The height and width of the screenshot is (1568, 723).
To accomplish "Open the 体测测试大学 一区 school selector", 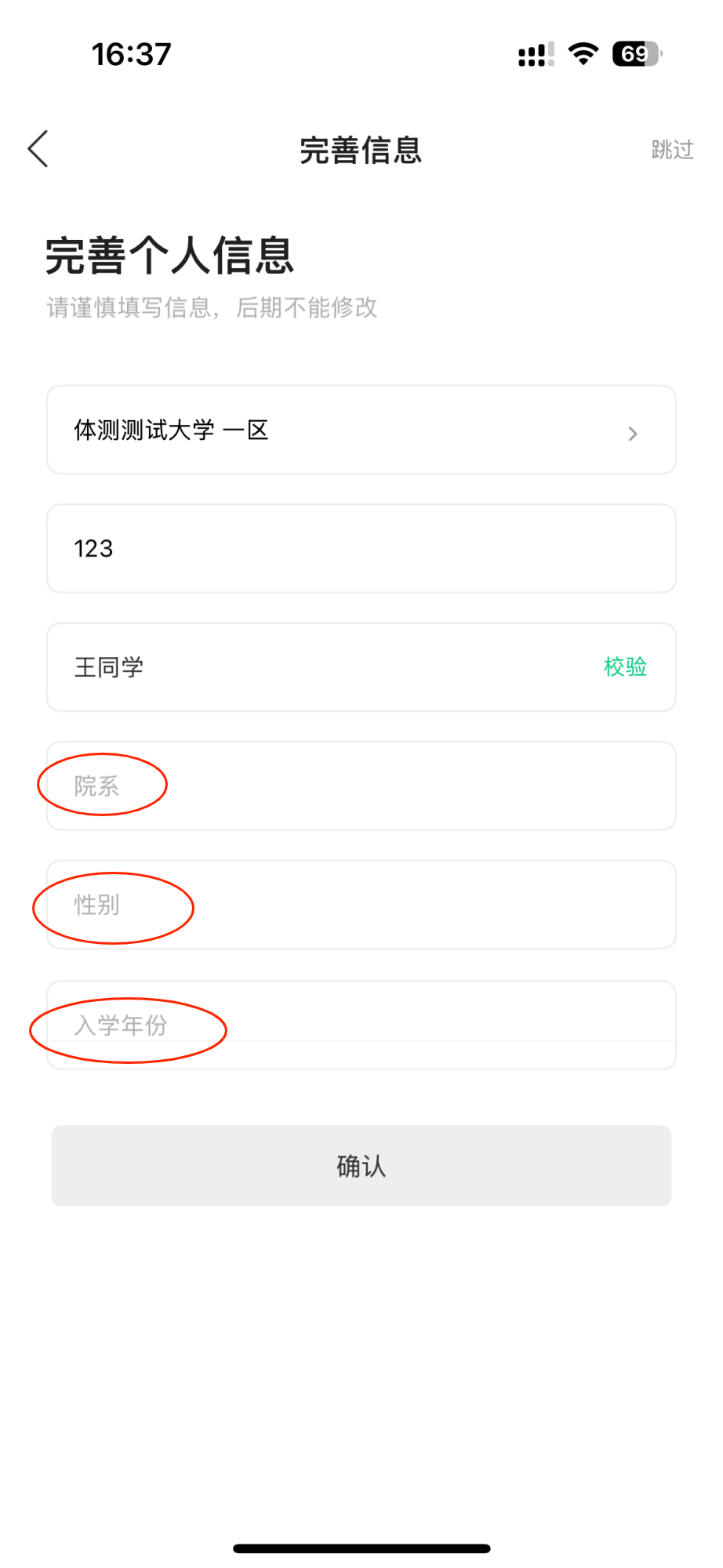I will point(361,430).
